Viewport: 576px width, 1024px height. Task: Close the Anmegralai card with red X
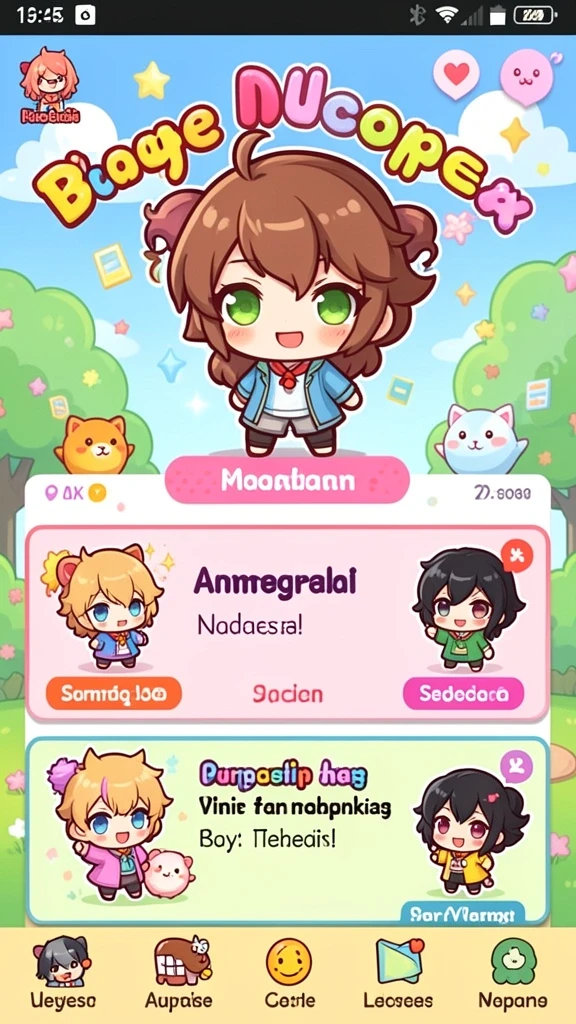click(x=517, y=556)
